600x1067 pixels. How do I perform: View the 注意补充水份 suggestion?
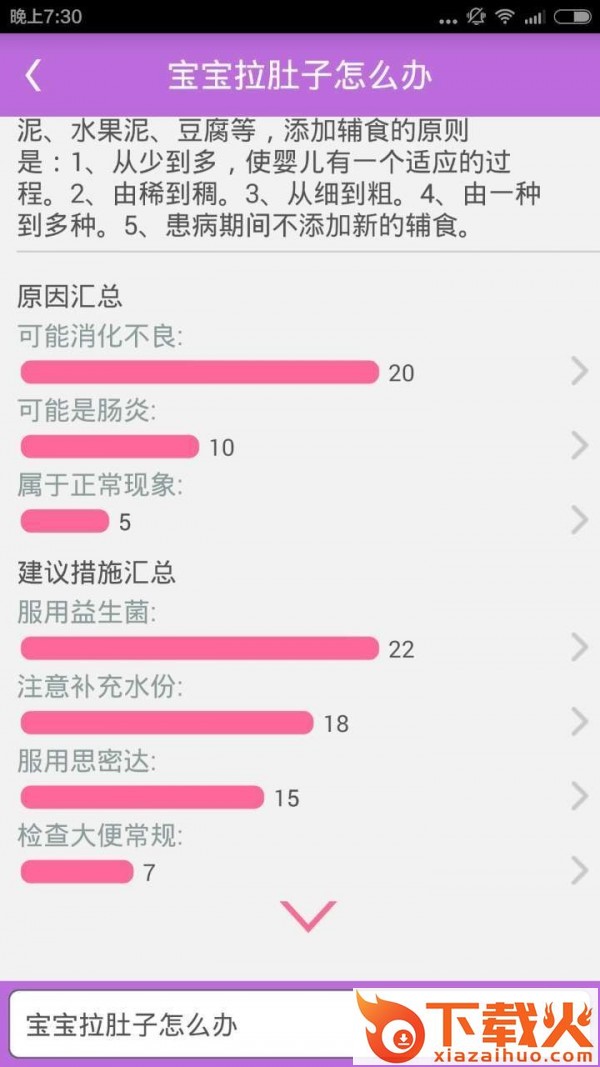pos(300,707)
